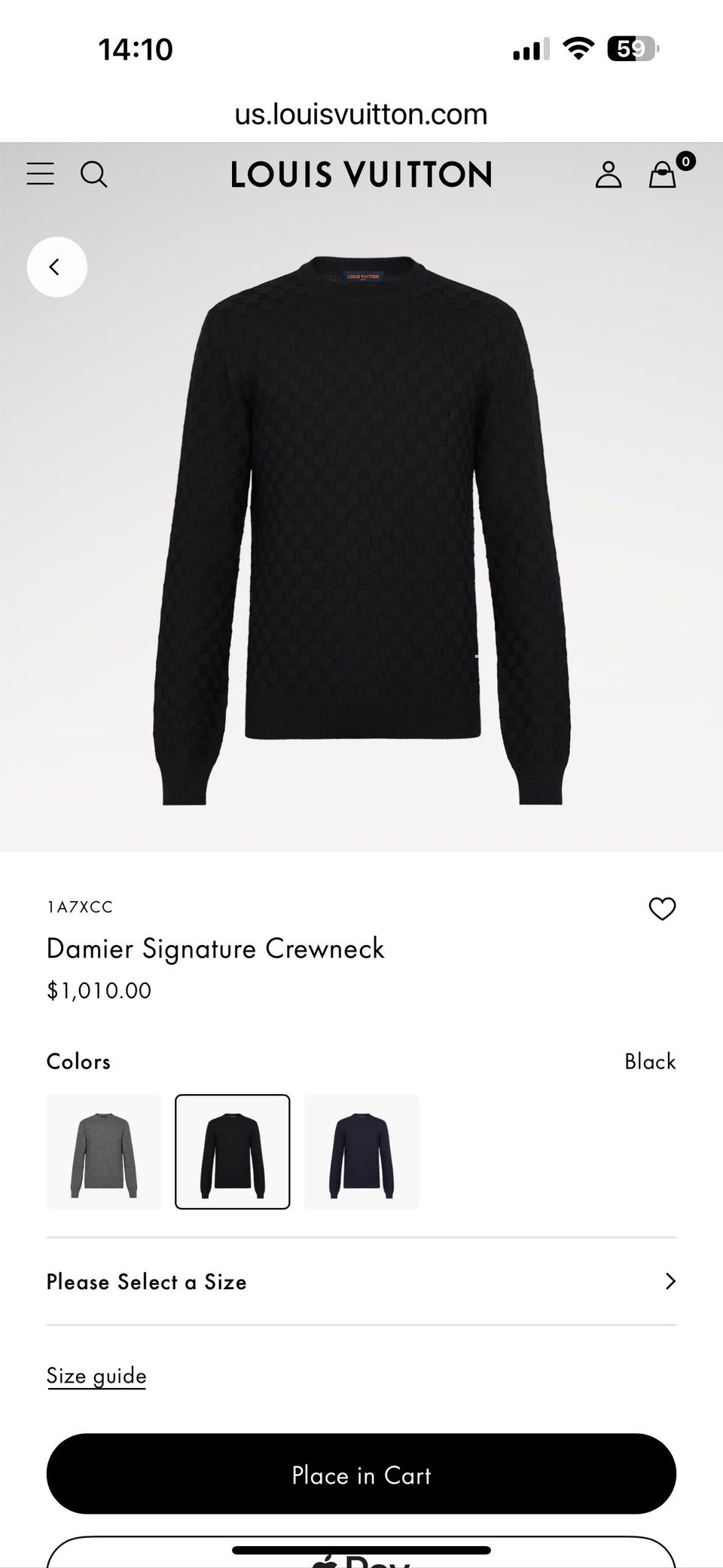Open the search magnifier
The height and width of the screenshot is (1568, 723).
94,174
